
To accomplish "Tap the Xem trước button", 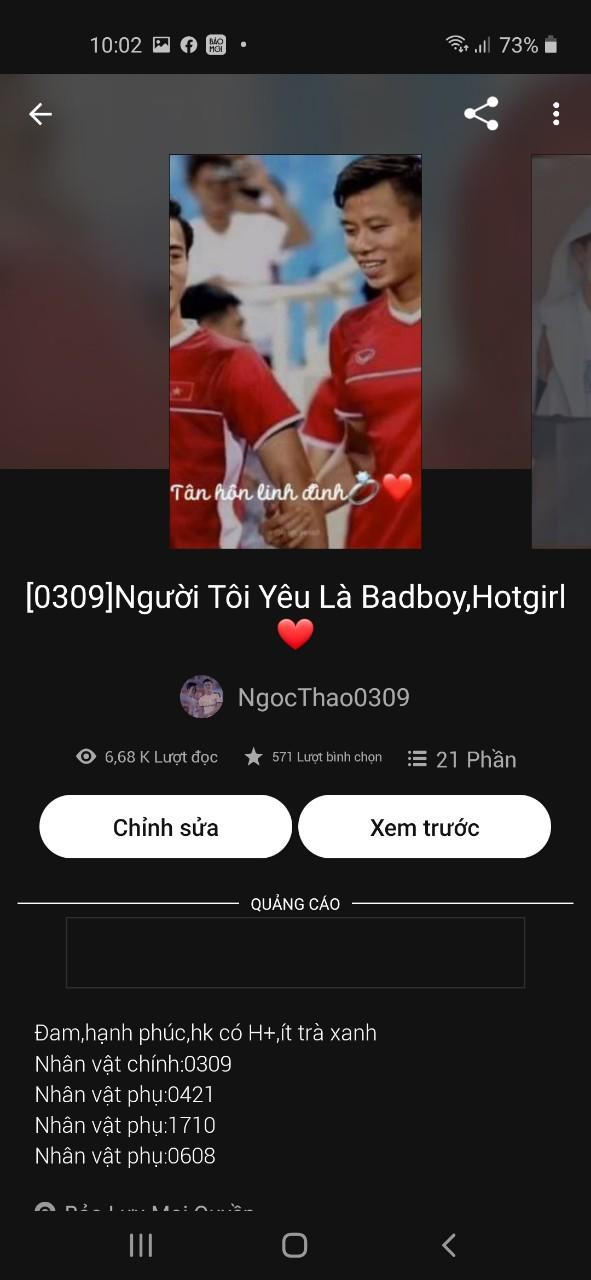I will click(425, 827).
